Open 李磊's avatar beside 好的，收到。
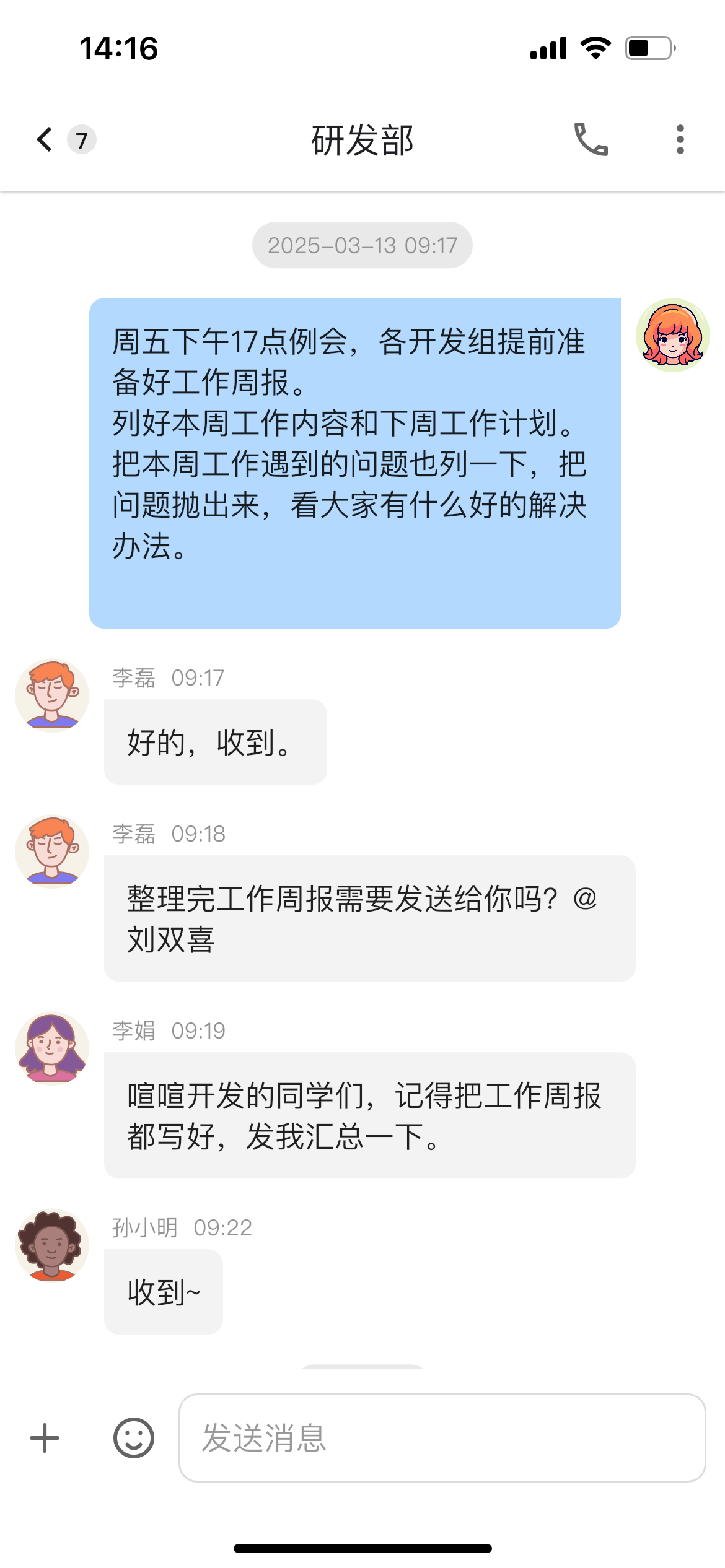 (52, 695)
